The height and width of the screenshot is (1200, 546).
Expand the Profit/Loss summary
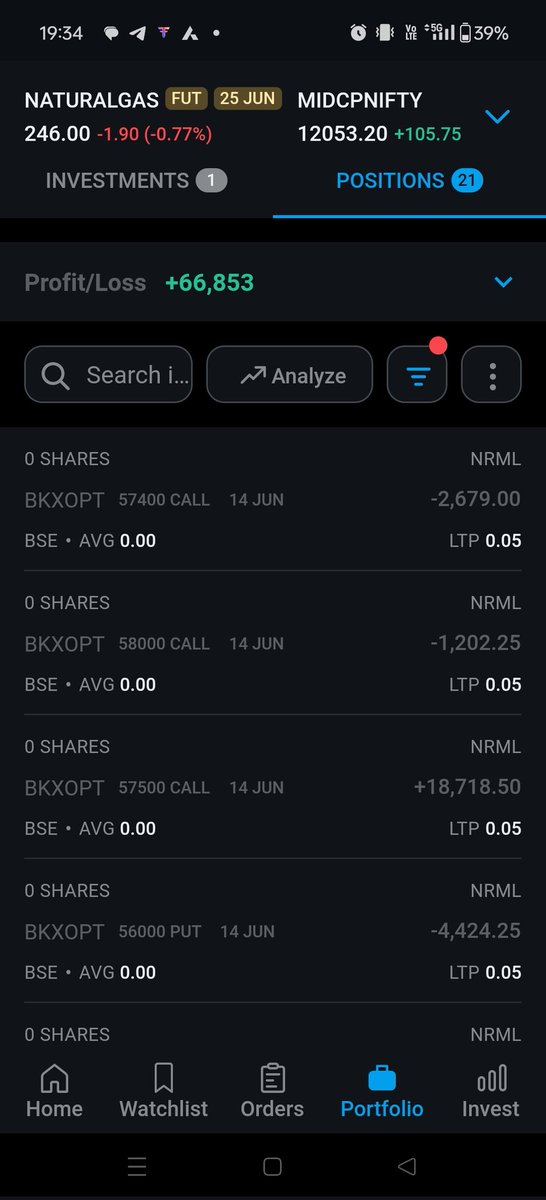click(x=273, y=283)
